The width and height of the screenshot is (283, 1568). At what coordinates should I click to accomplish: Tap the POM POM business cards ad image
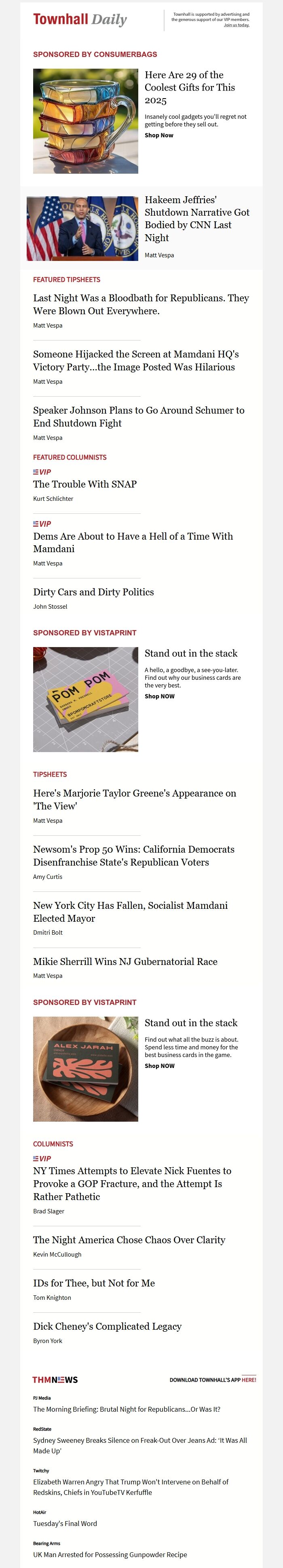click(85, 699)
